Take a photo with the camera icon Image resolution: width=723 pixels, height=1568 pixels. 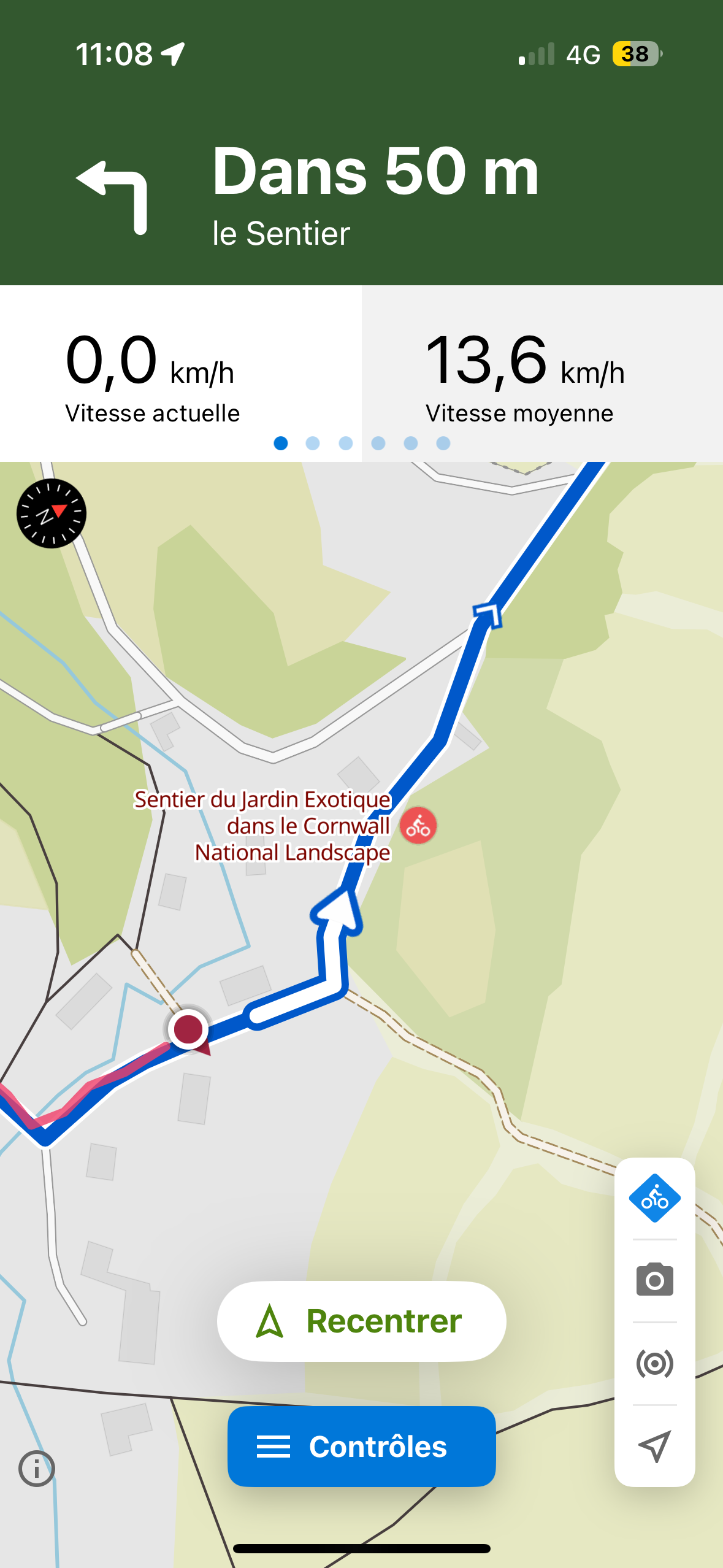click(654, 1280)
